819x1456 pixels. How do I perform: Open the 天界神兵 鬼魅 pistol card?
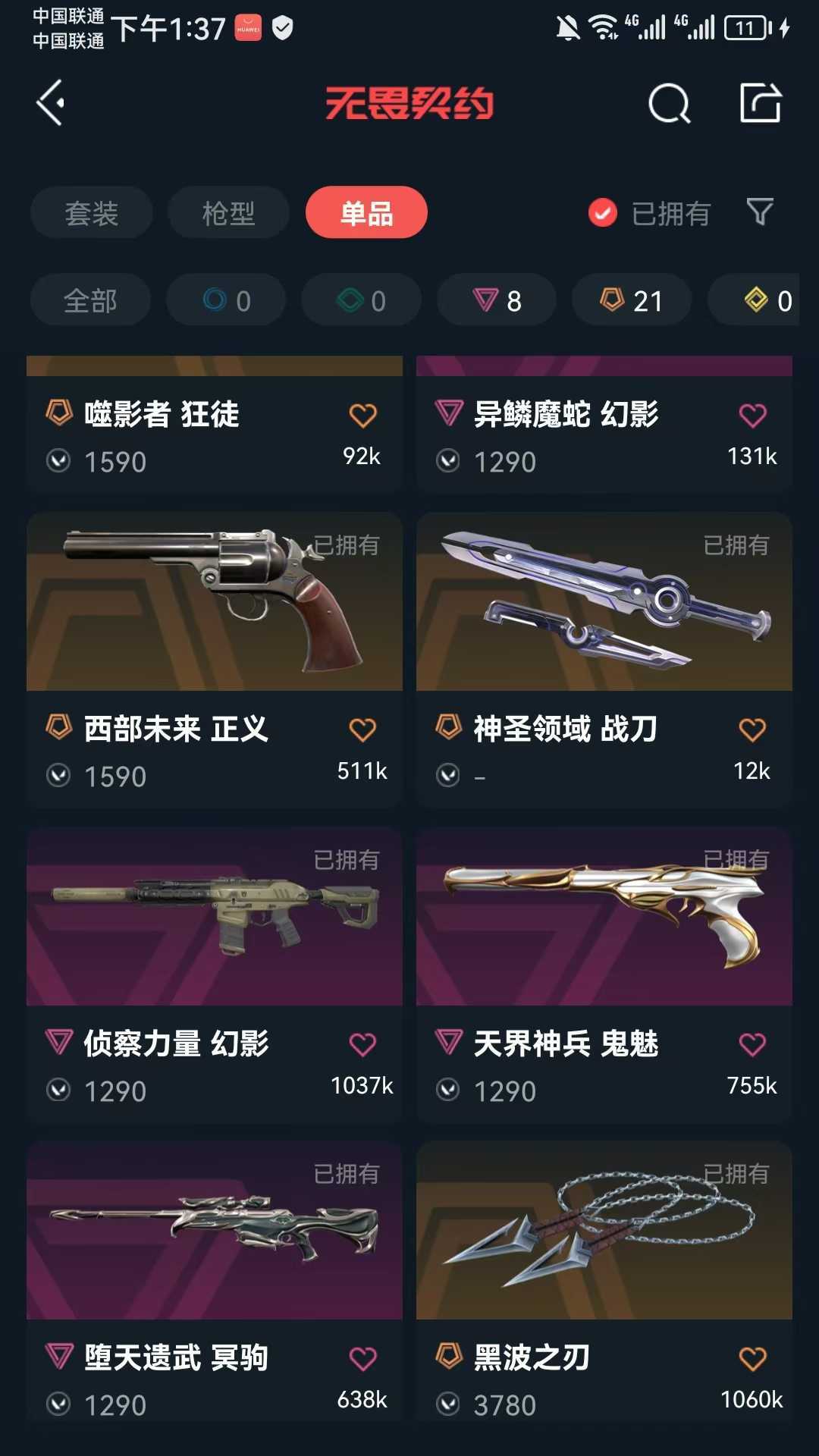604,975
